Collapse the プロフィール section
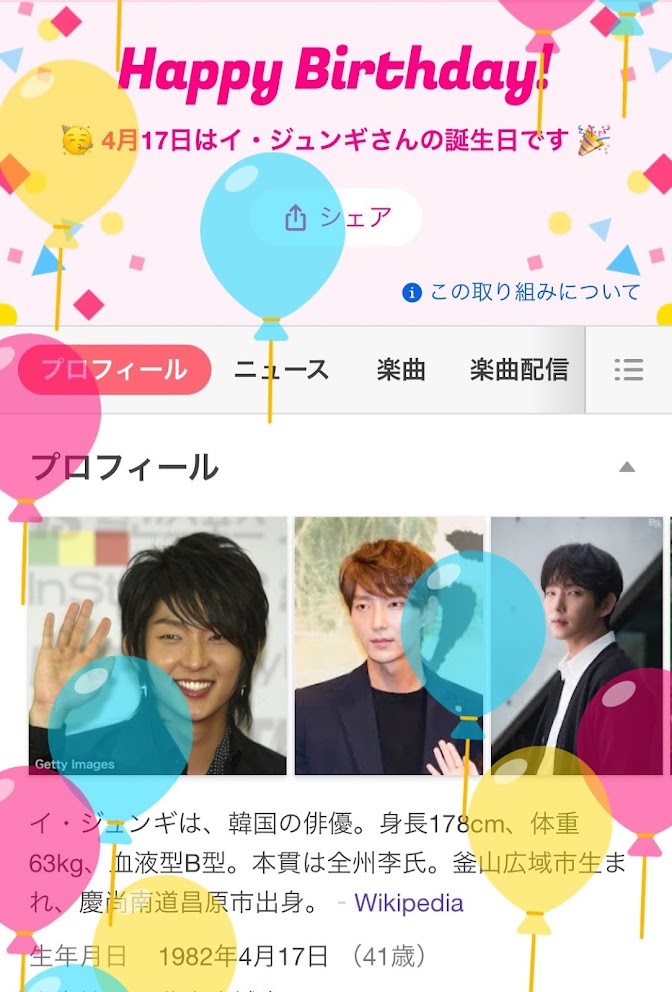 (x=627, y=467)
